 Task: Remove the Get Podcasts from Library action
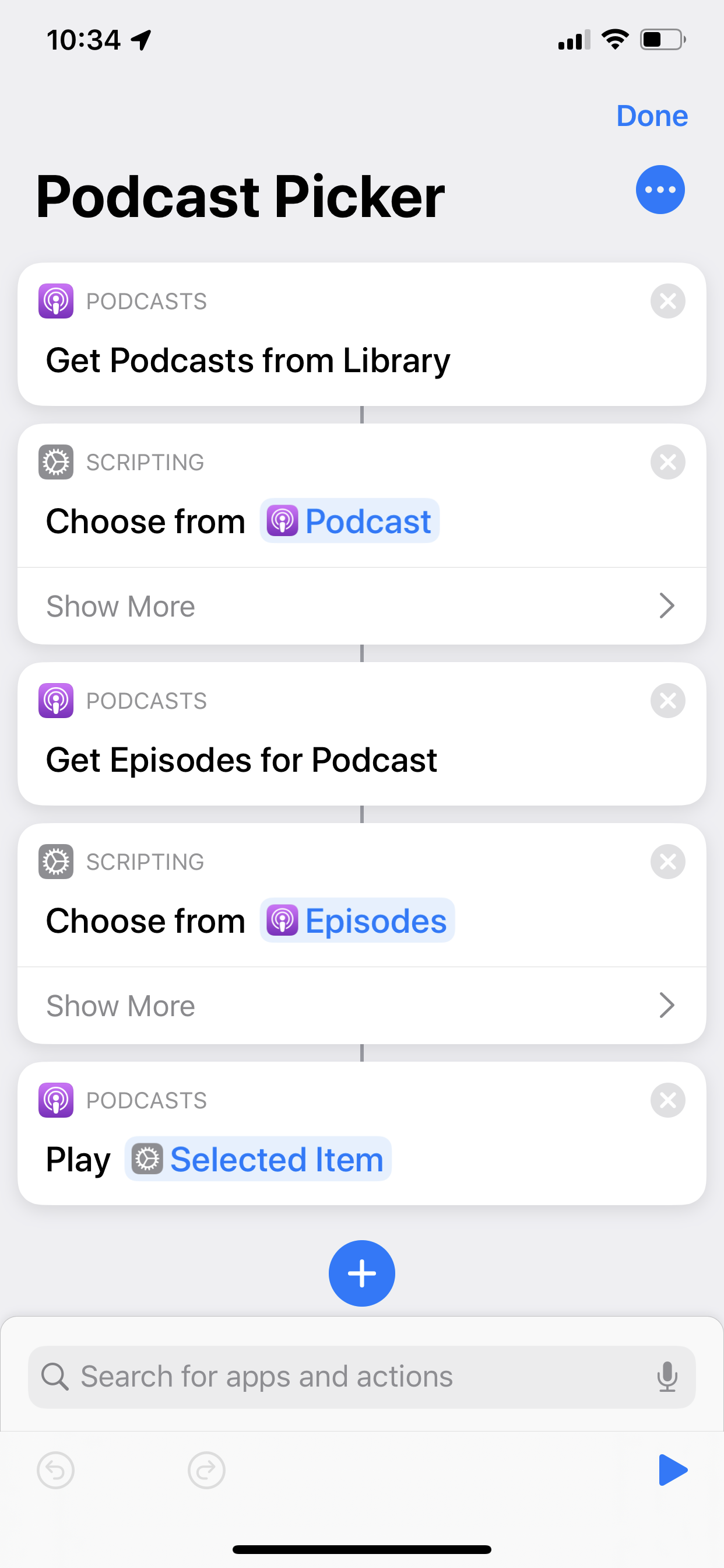pos(667,302)
